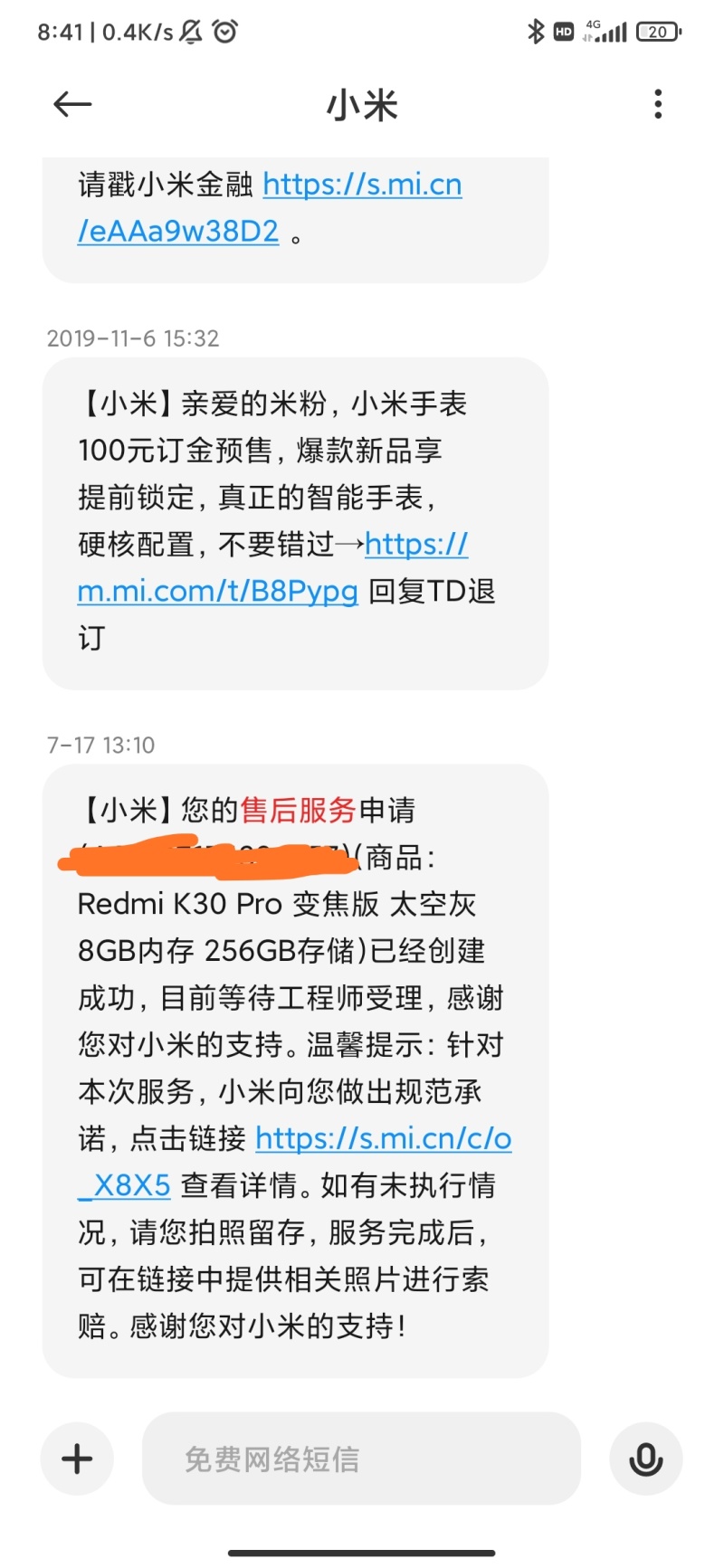Tap the Bluetooth icon in status bar
This screenshot has width=724, height=1568.
536,30
